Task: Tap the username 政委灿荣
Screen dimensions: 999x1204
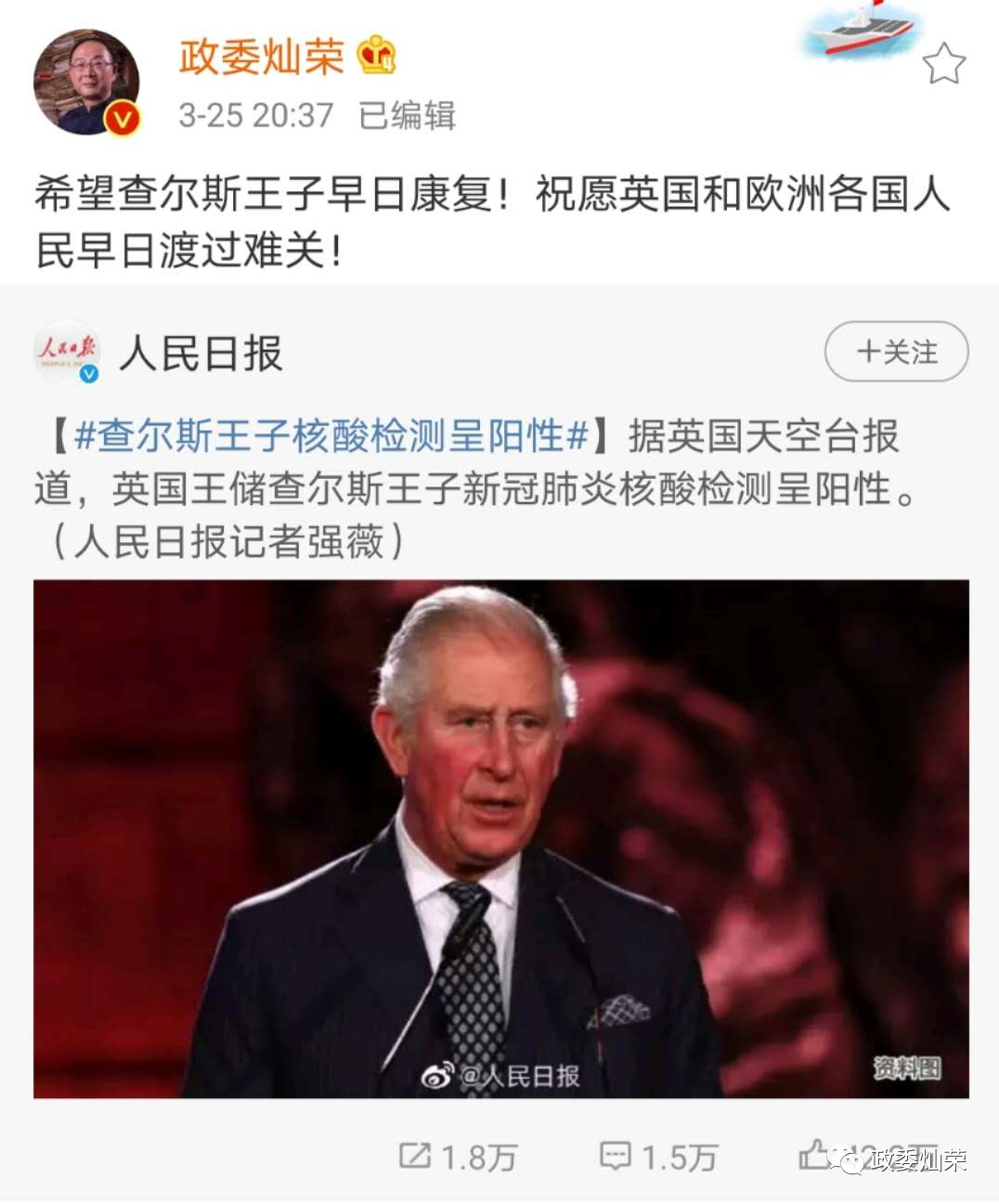Action: (x=262, y=57)
